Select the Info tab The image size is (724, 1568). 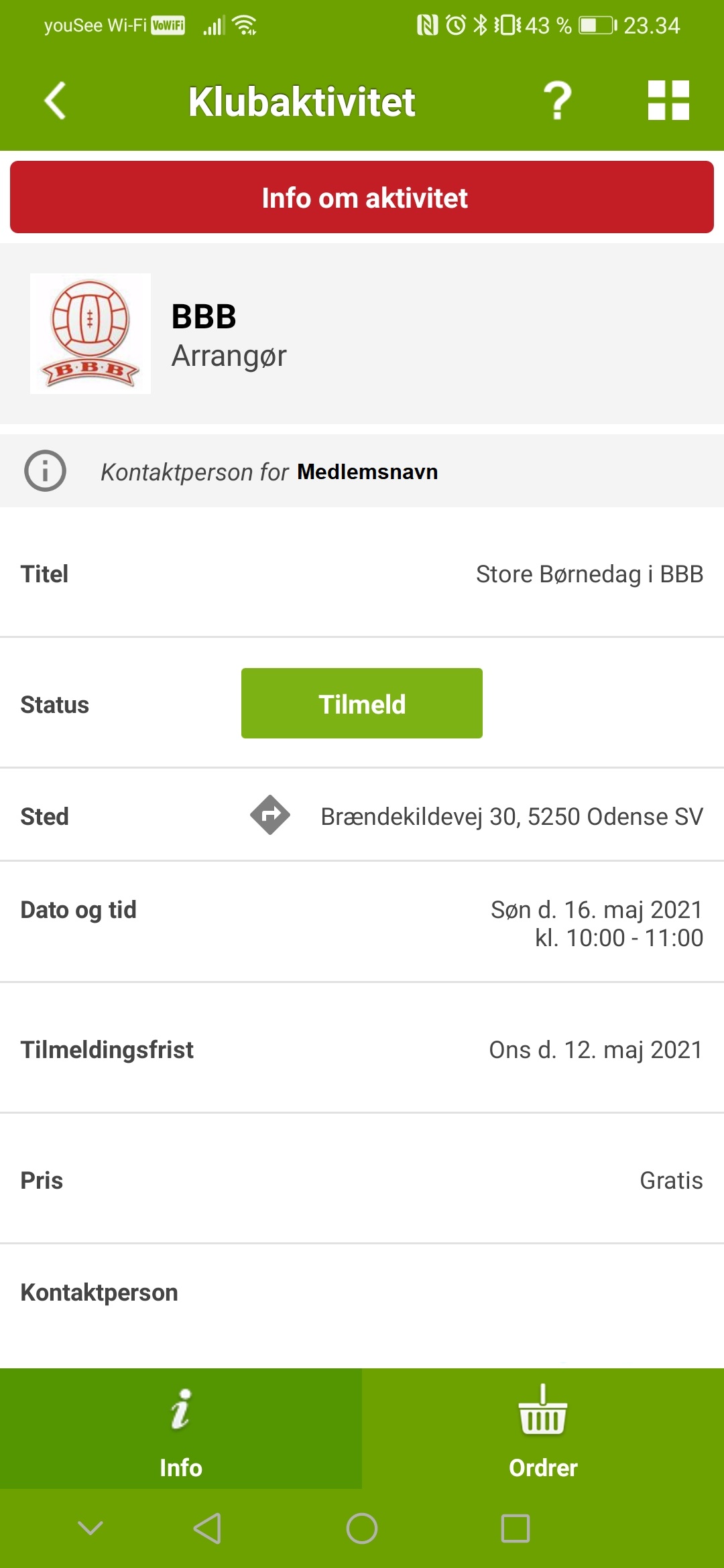(x=181, y=1429)
